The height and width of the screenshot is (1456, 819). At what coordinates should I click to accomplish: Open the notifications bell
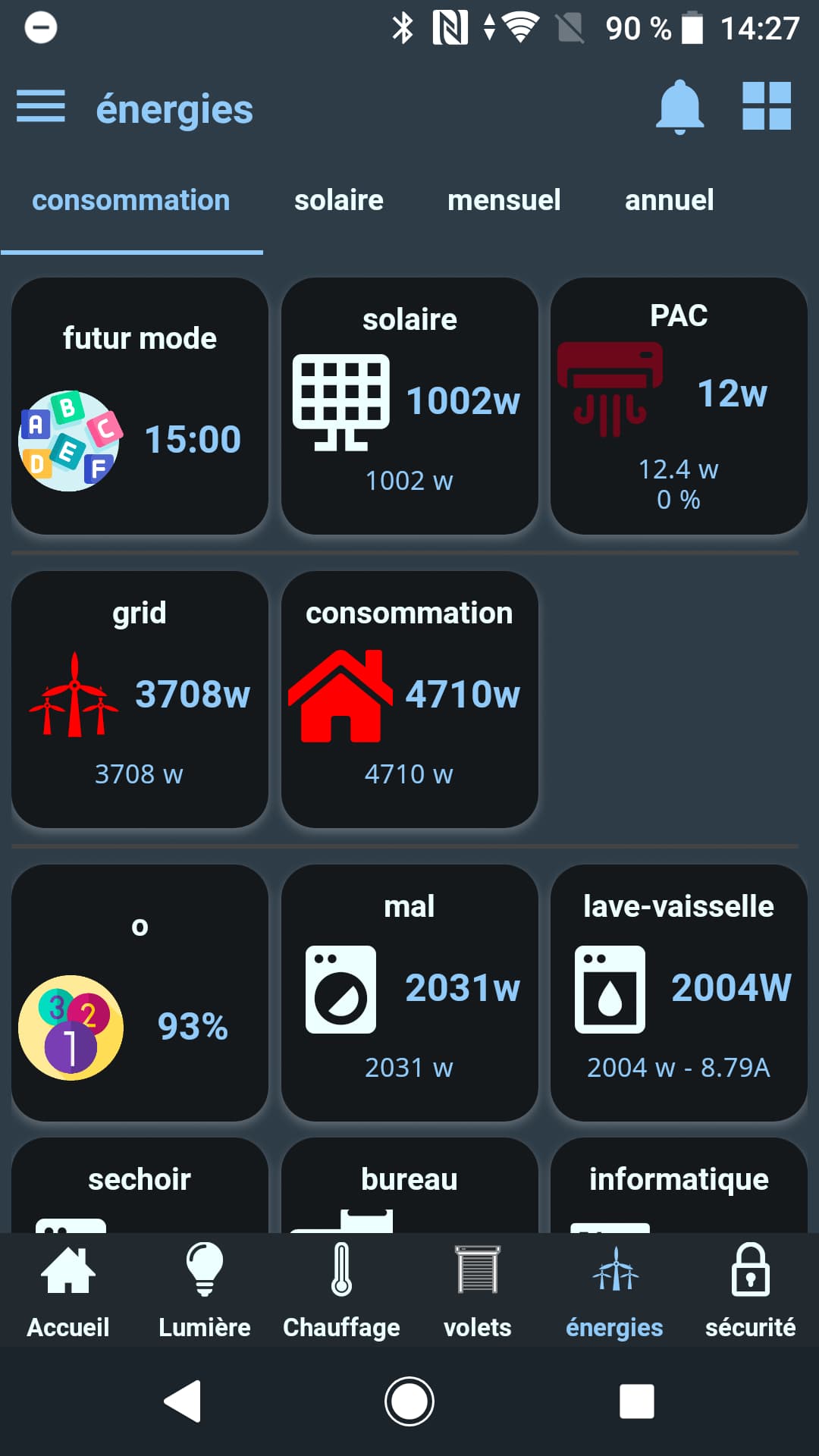[x=679, y=107]
